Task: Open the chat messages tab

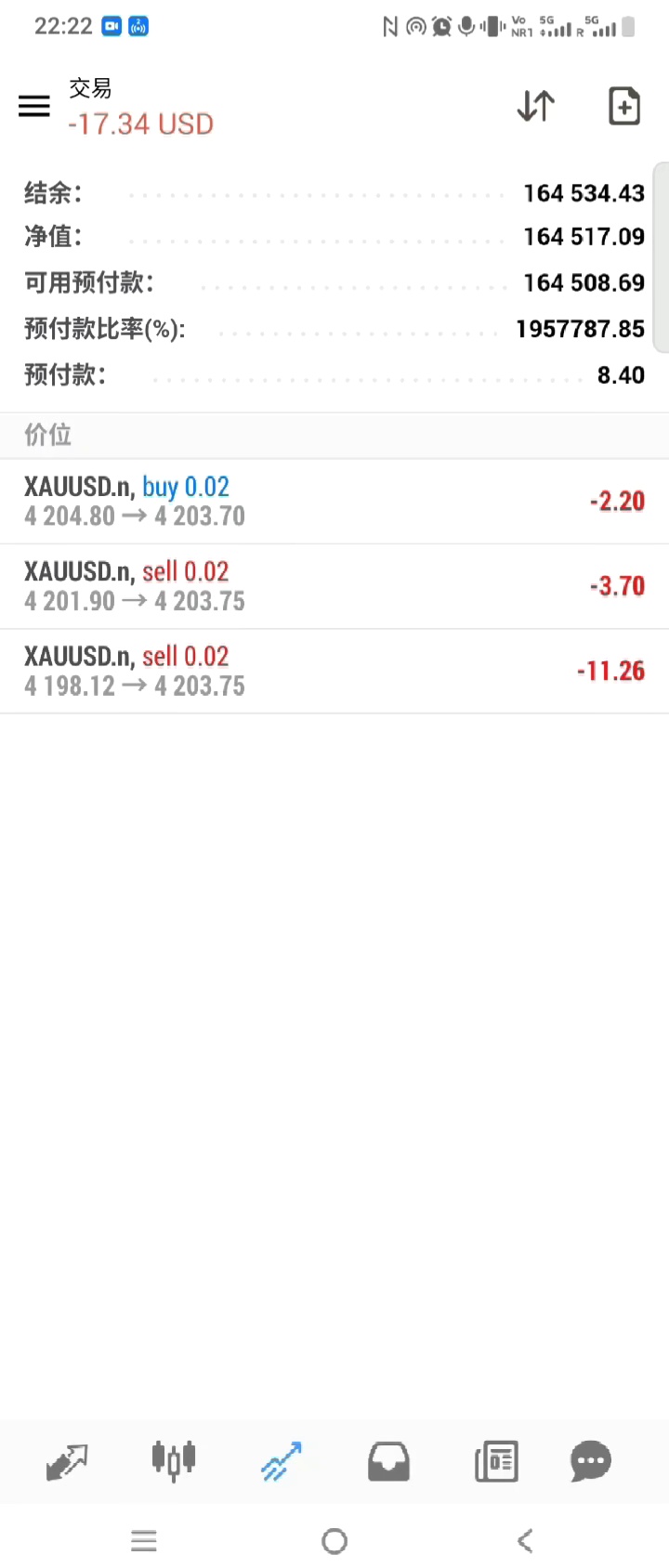Action: 591,1462
